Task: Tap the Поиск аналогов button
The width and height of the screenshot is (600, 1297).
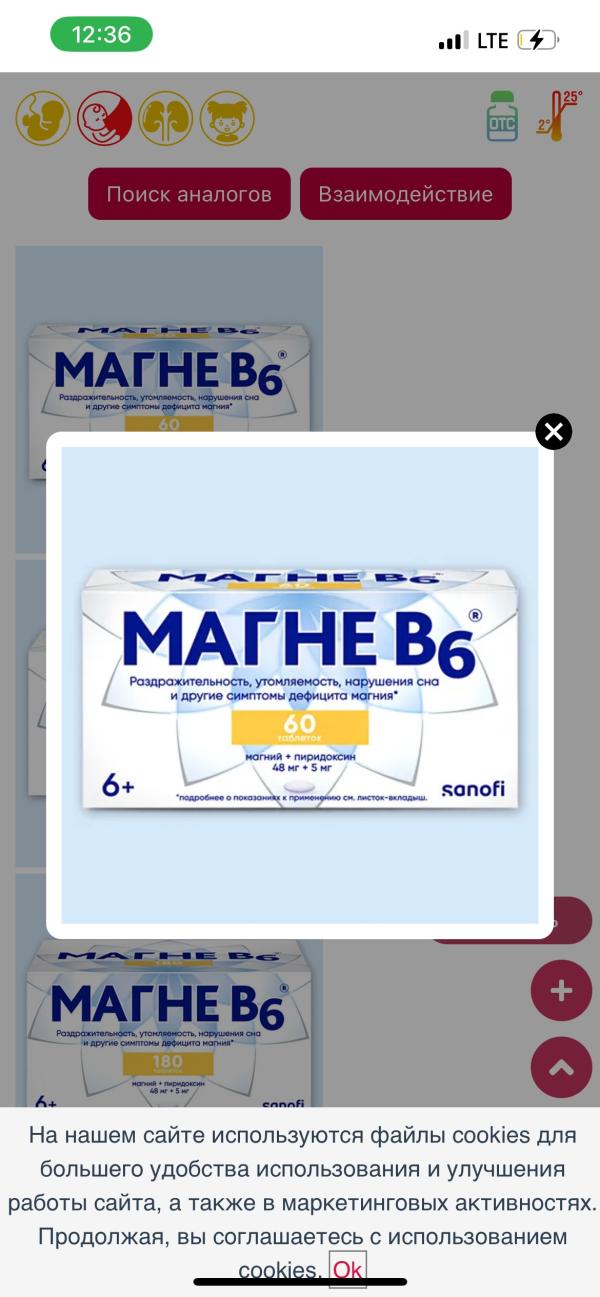Action: [x=189, y=194]
